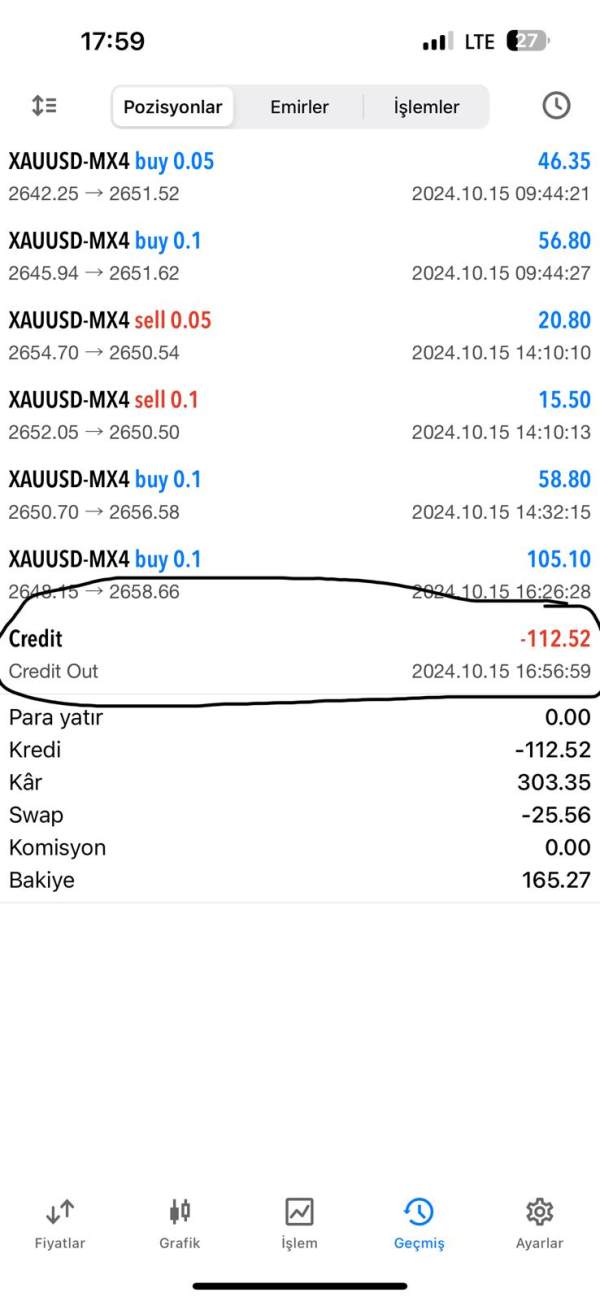Open the Credit Out entry
600x1301 pixels.
pyautogui.click(x=299, y=654)
